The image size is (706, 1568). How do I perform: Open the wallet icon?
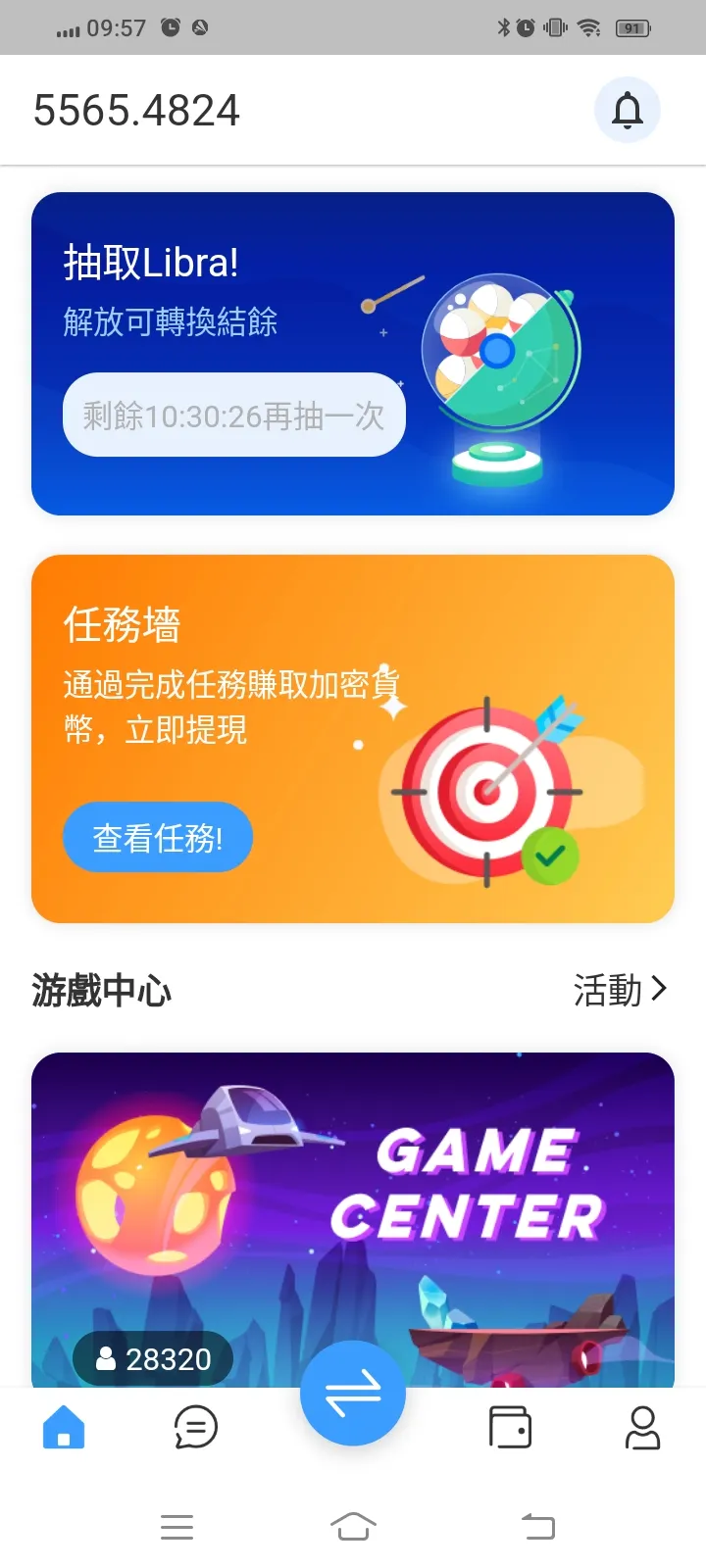(510, 1427)
